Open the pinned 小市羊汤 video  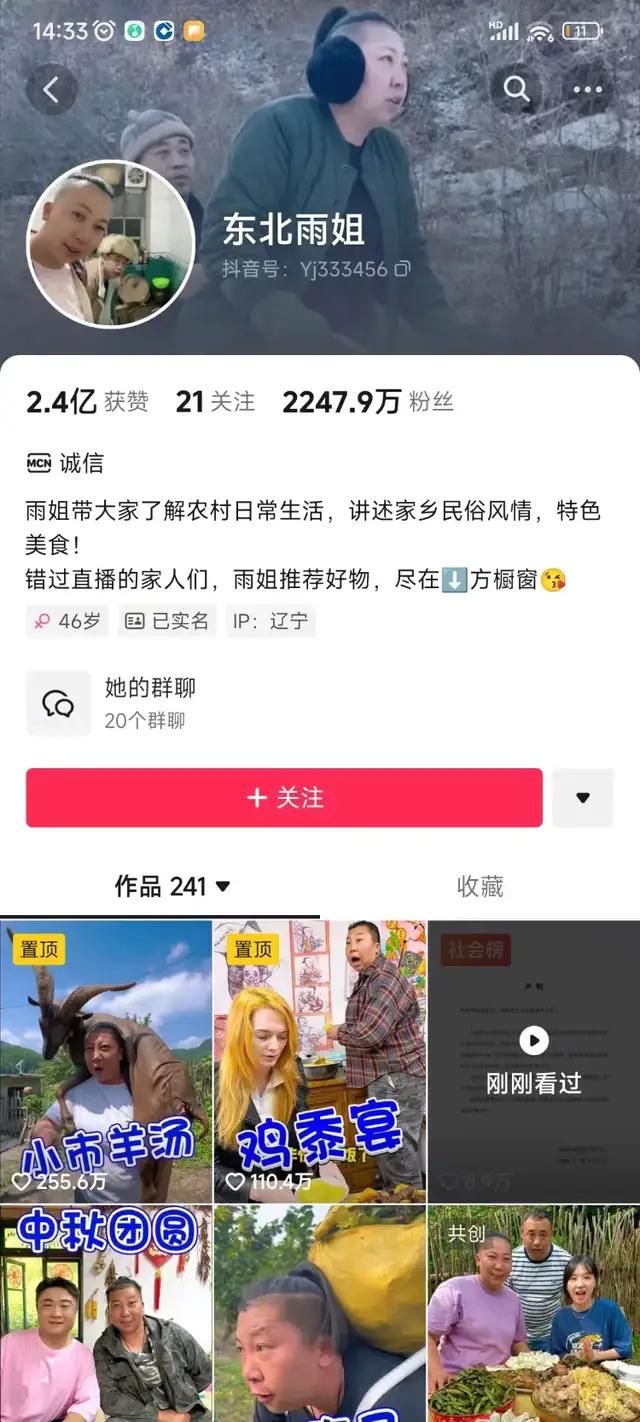106,1060
